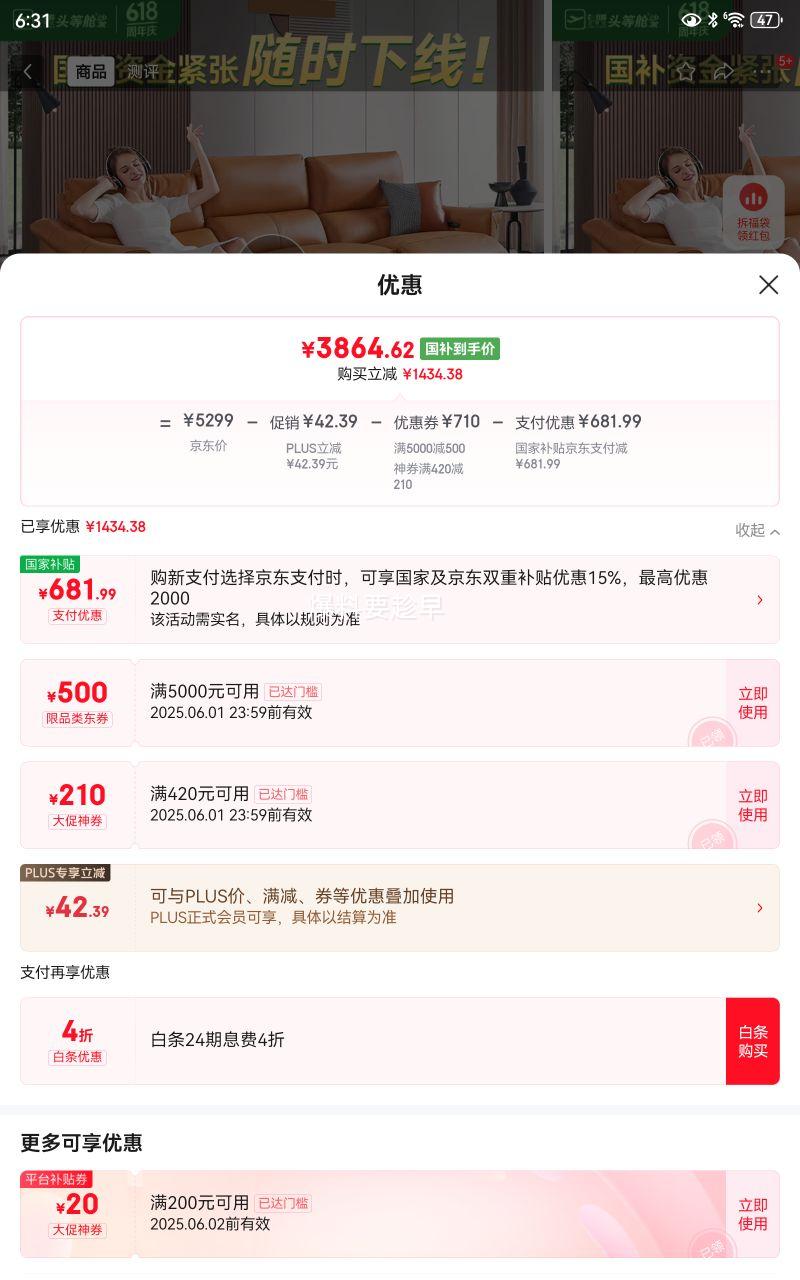Collapse the details with 收起
Image resolution: width=800 pixels, height=1280 pixels.
pos(757,530)
